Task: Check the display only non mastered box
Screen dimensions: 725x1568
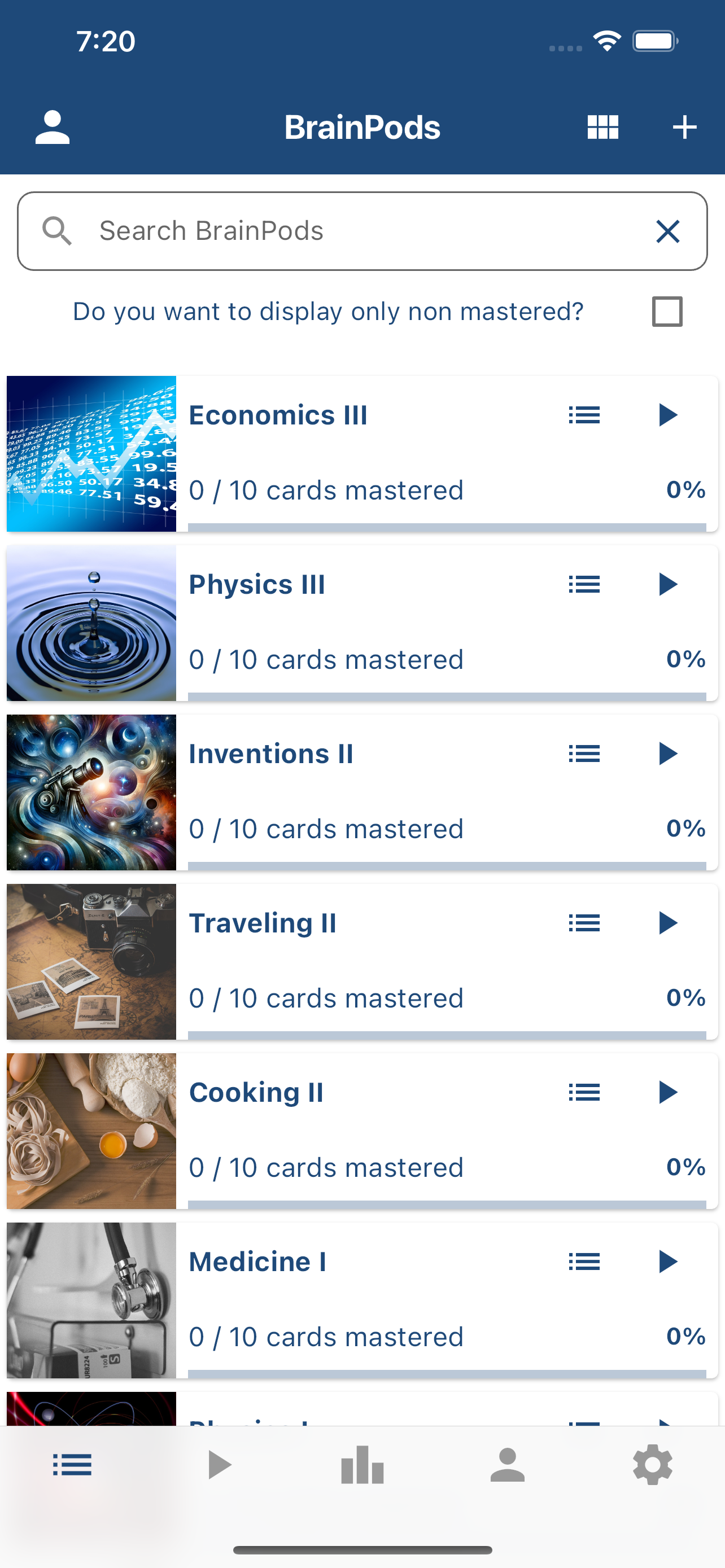Action: pos(667,312)
